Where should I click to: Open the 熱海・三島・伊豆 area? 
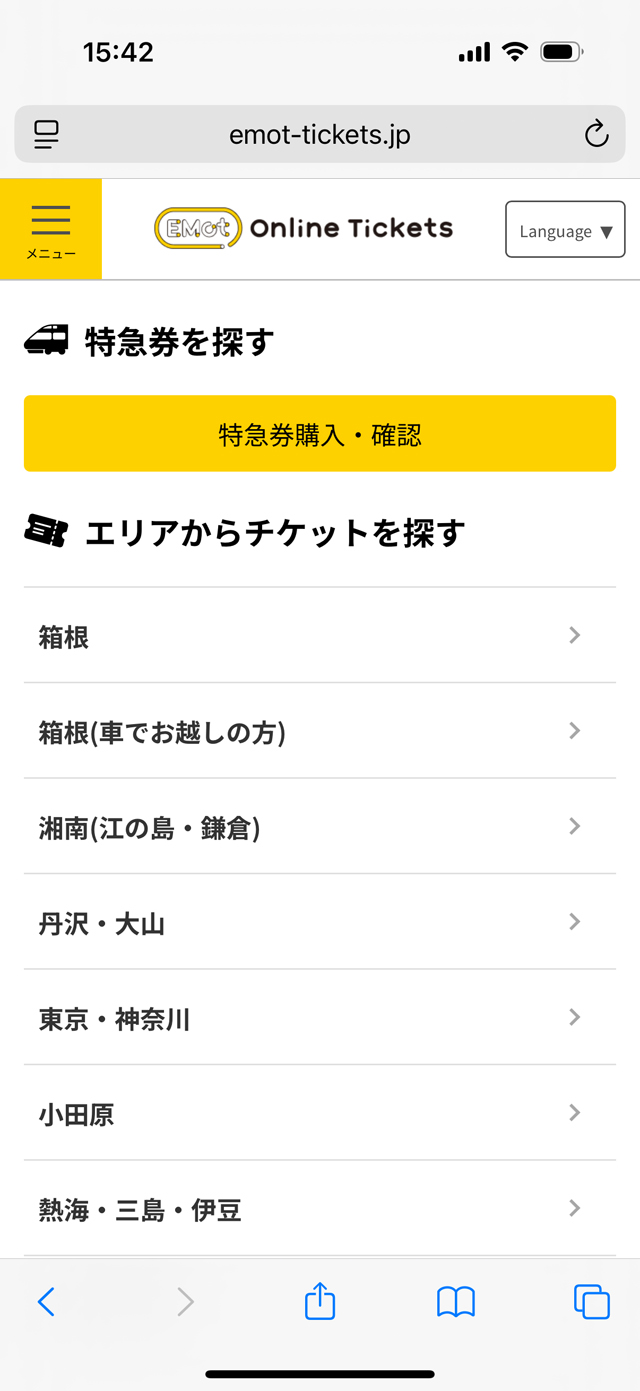pyautogui.click(x=320, y=1209)
